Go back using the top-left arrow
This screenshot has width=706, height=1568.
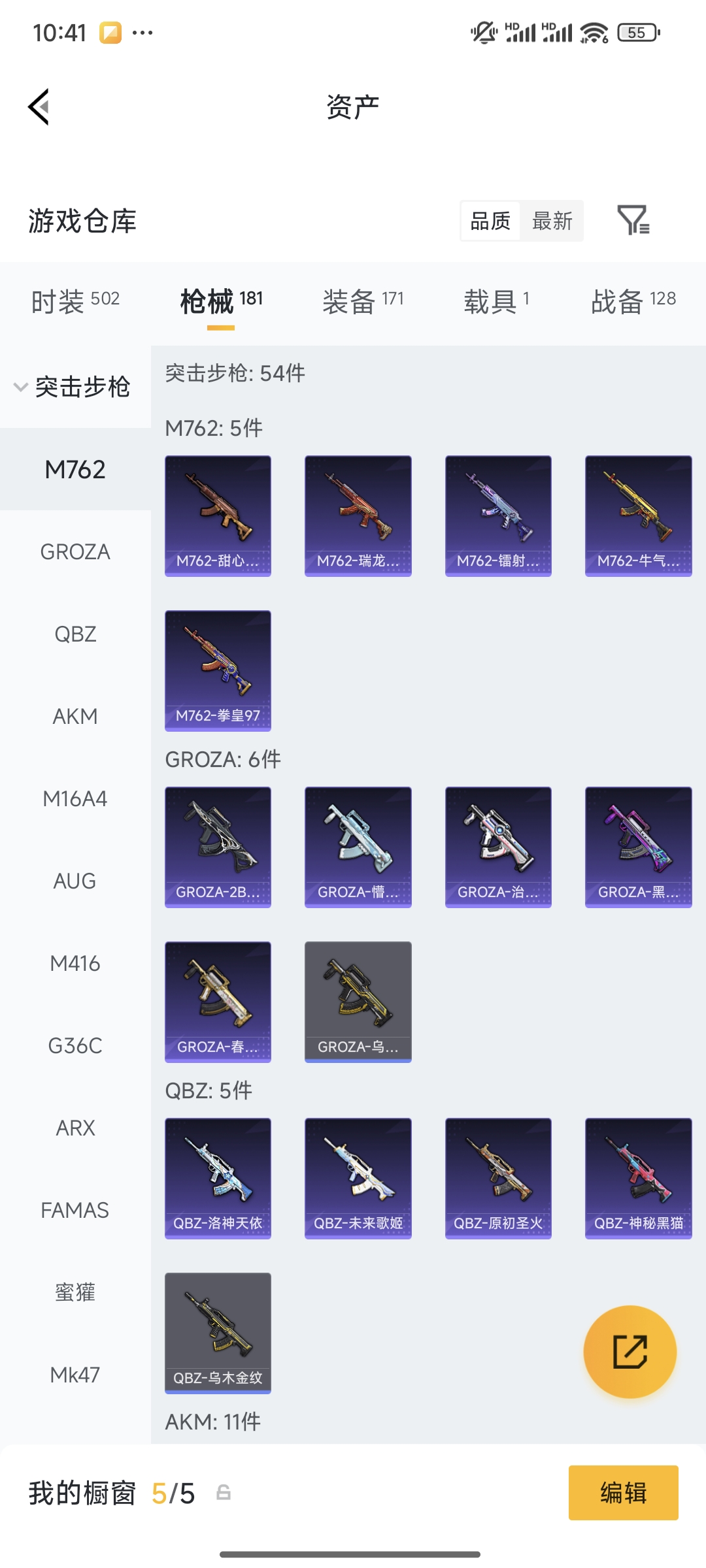pyautogui.click(x=39, y=106)
